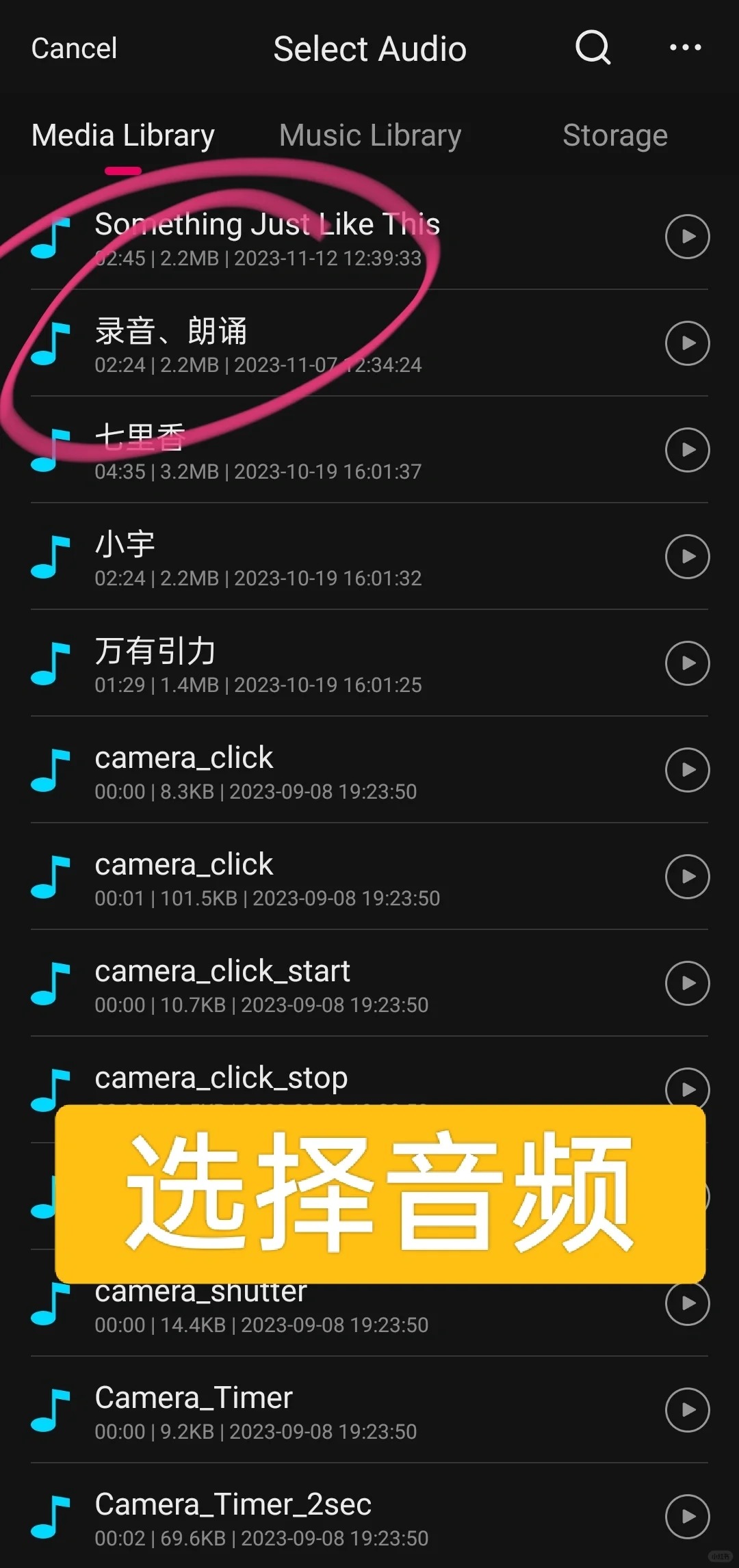Play preview of 七里香
The image size is (739, 1568).
click(687, 450)
